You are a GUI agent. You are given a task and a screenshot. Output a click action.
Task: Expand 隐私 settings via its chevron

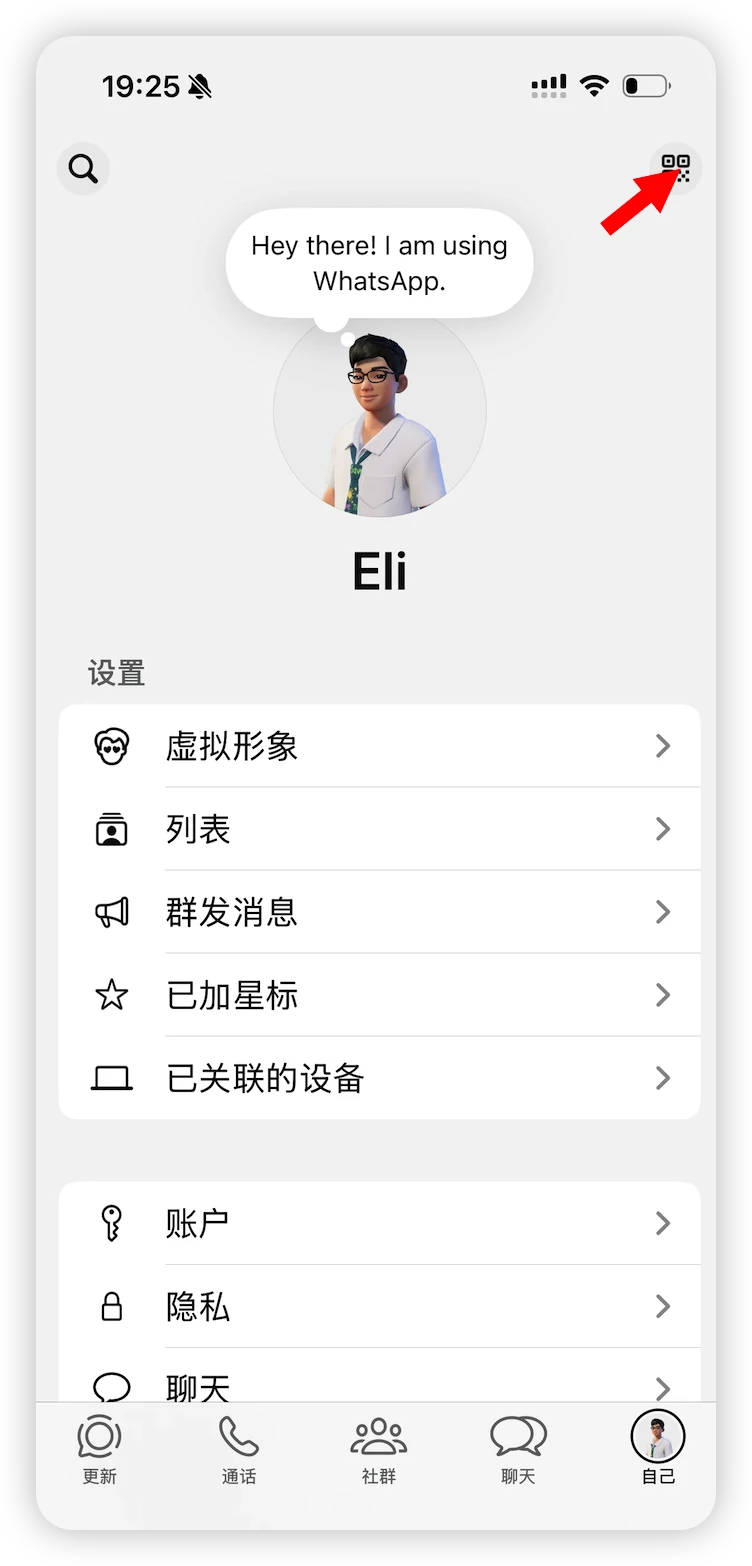(663, 1306)
